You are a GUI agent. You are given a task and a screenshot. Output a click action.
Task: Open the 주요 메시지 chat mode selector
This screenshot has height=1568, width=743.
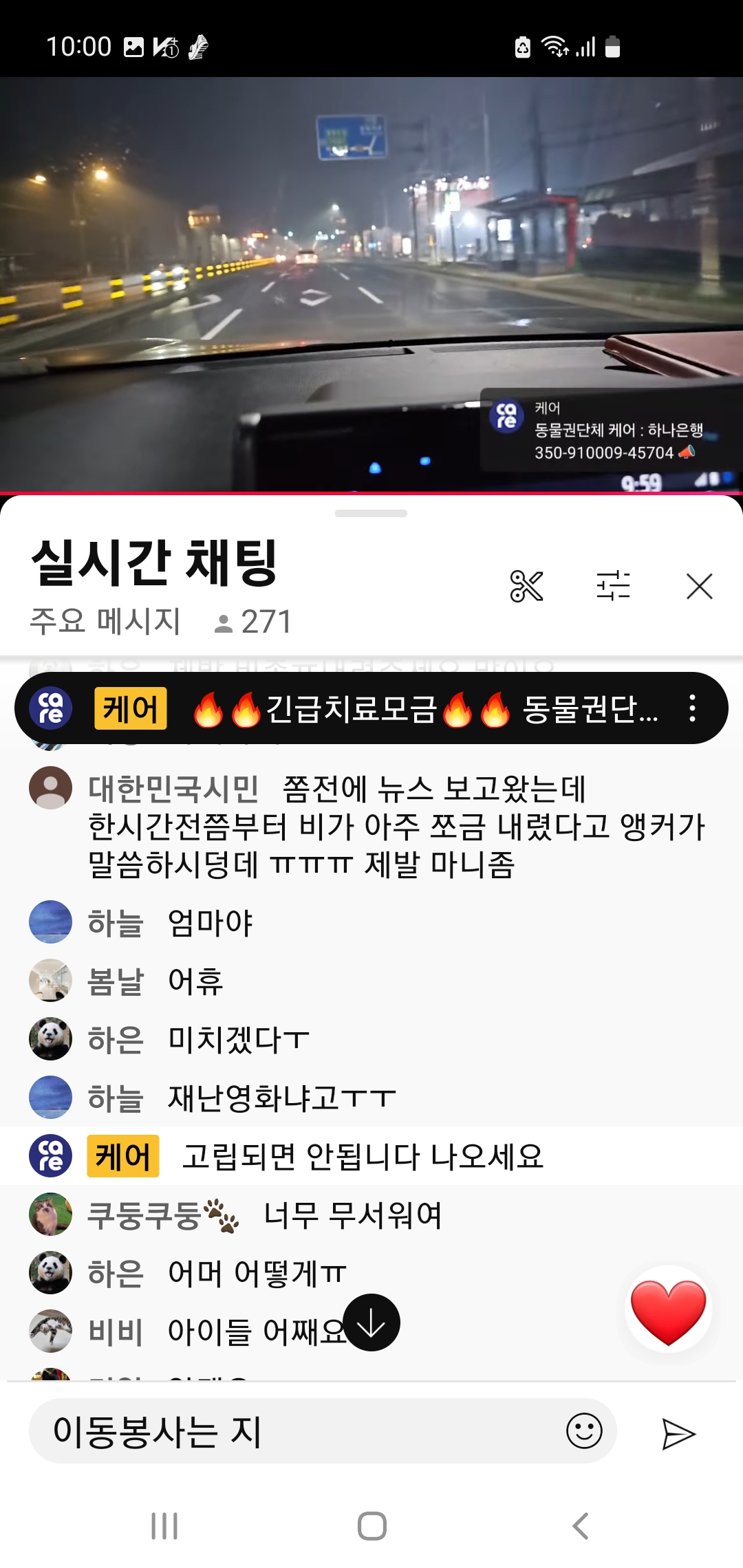tap(105, 622)
